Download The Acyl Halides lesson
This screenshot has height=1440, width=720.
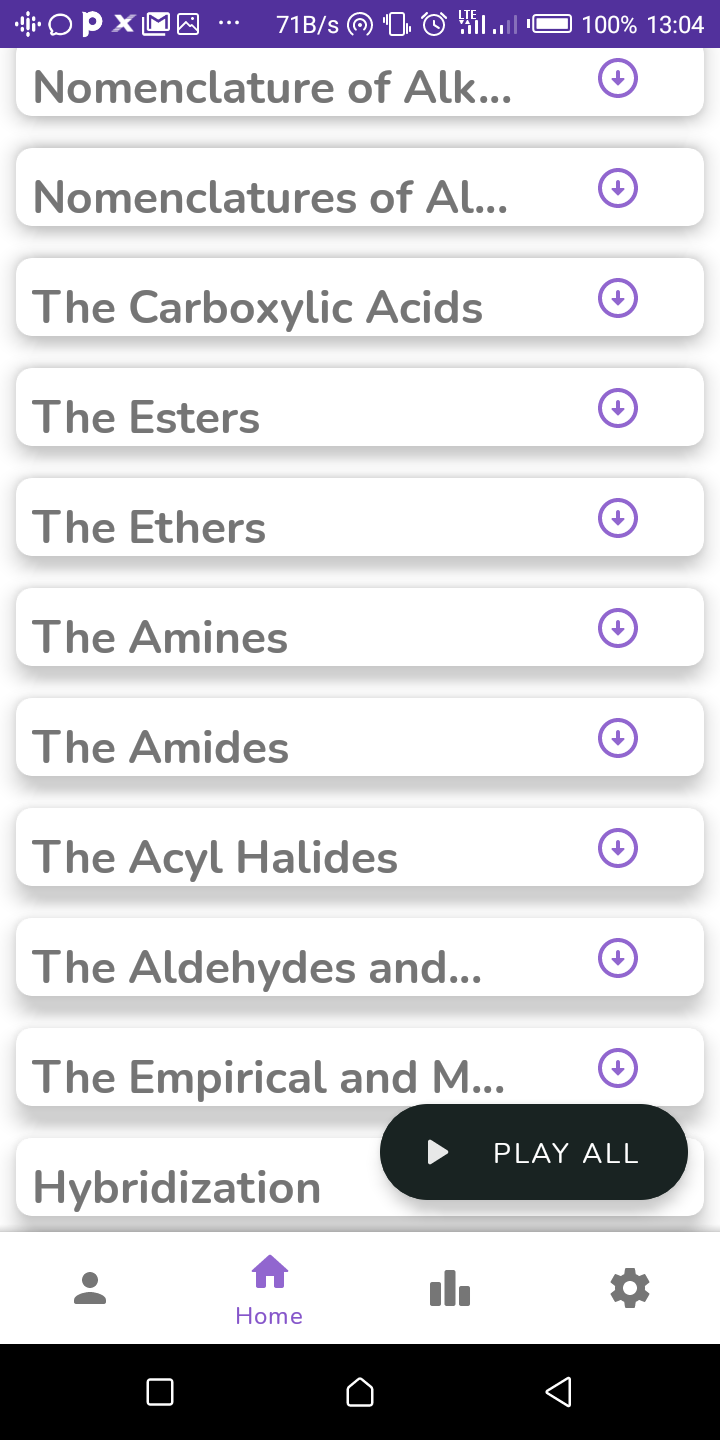point(618,848)
